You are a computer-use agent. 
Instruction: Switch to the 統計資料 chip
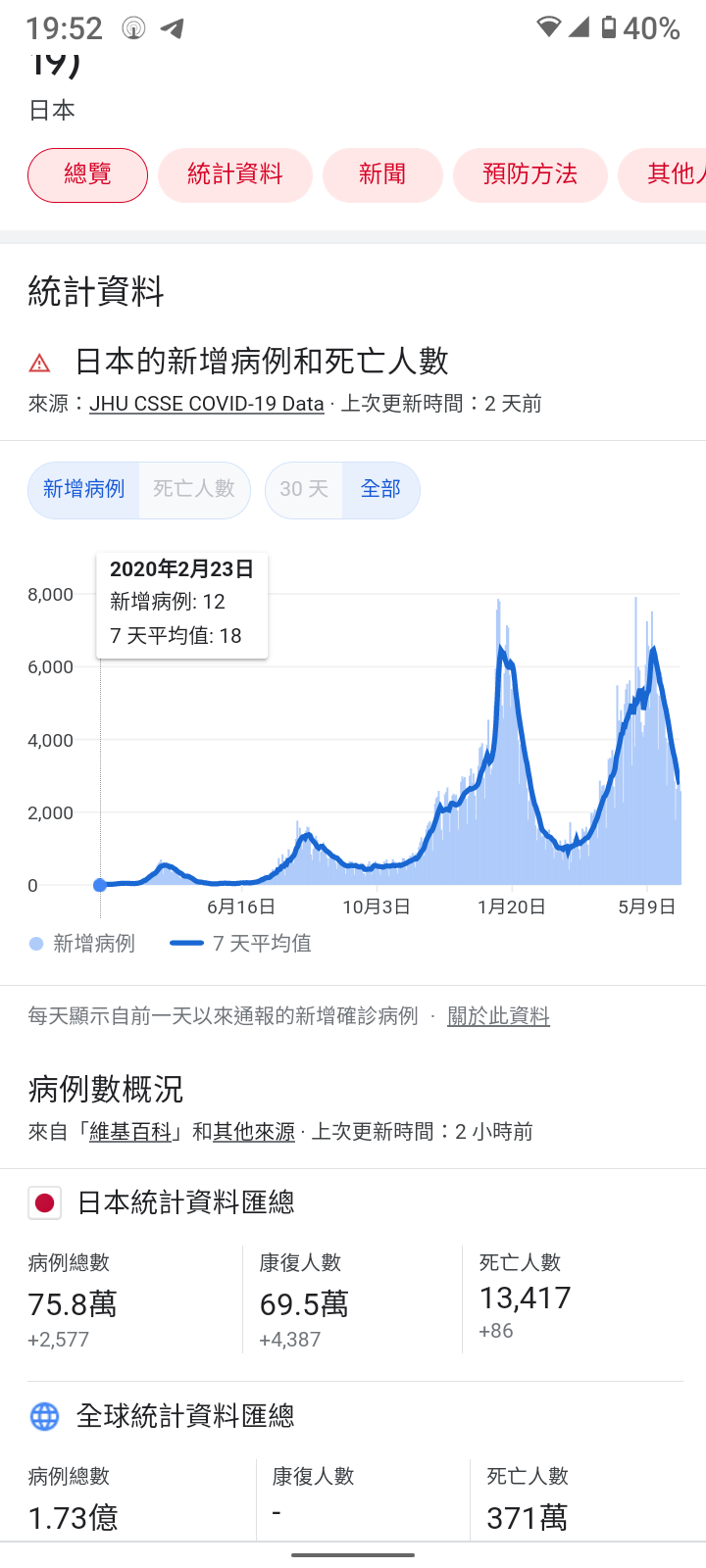(235, 175)
